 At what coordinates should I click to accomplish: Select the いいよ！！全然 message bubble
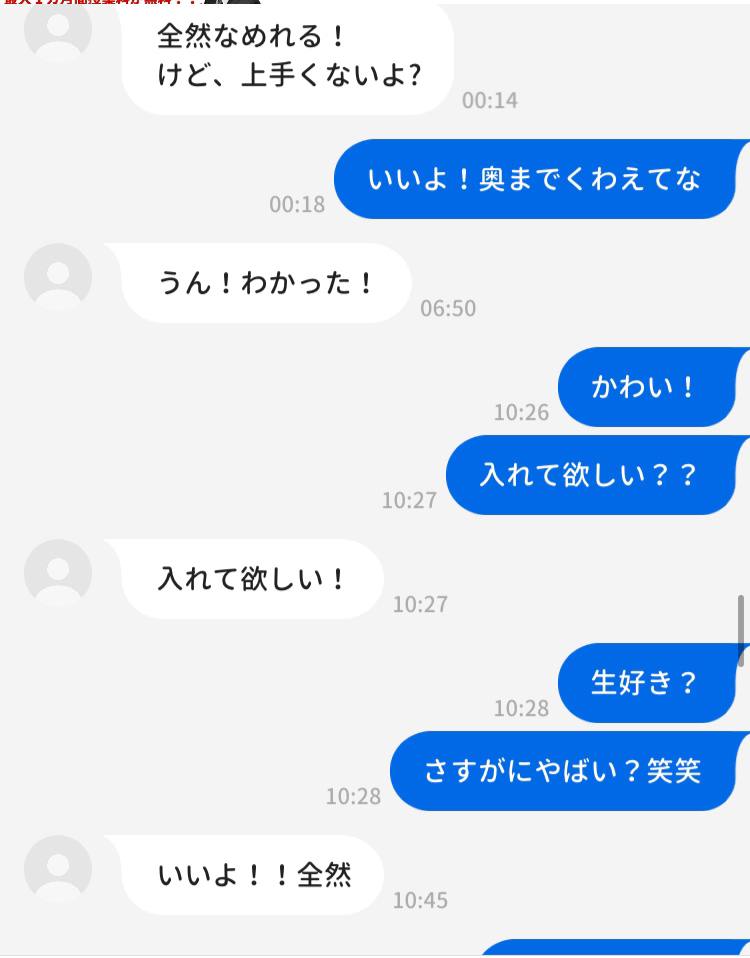pos(250,874)
